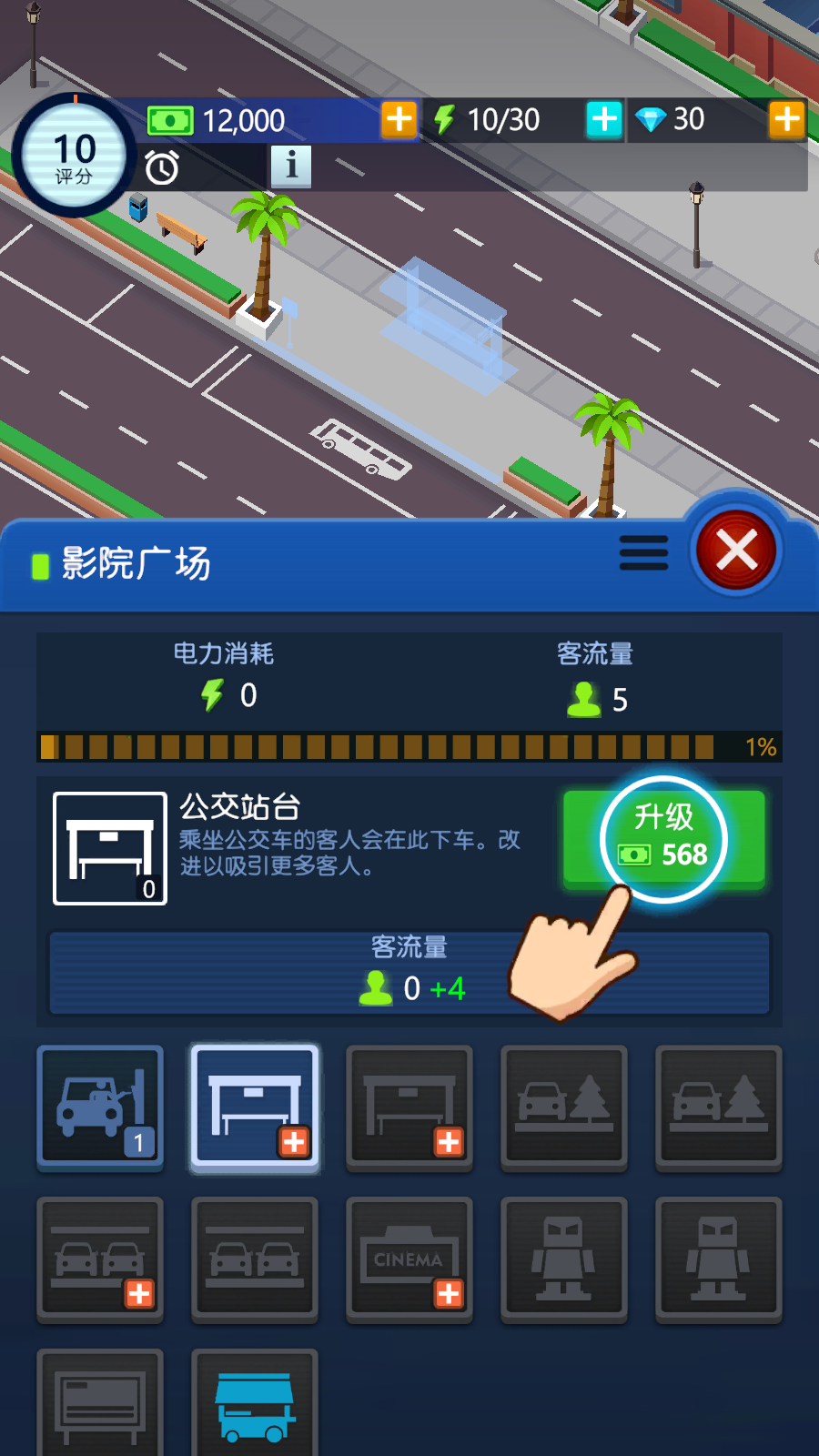819x1456 pixels.
Task: Select the blue food truck tile
Action: 255,1406
